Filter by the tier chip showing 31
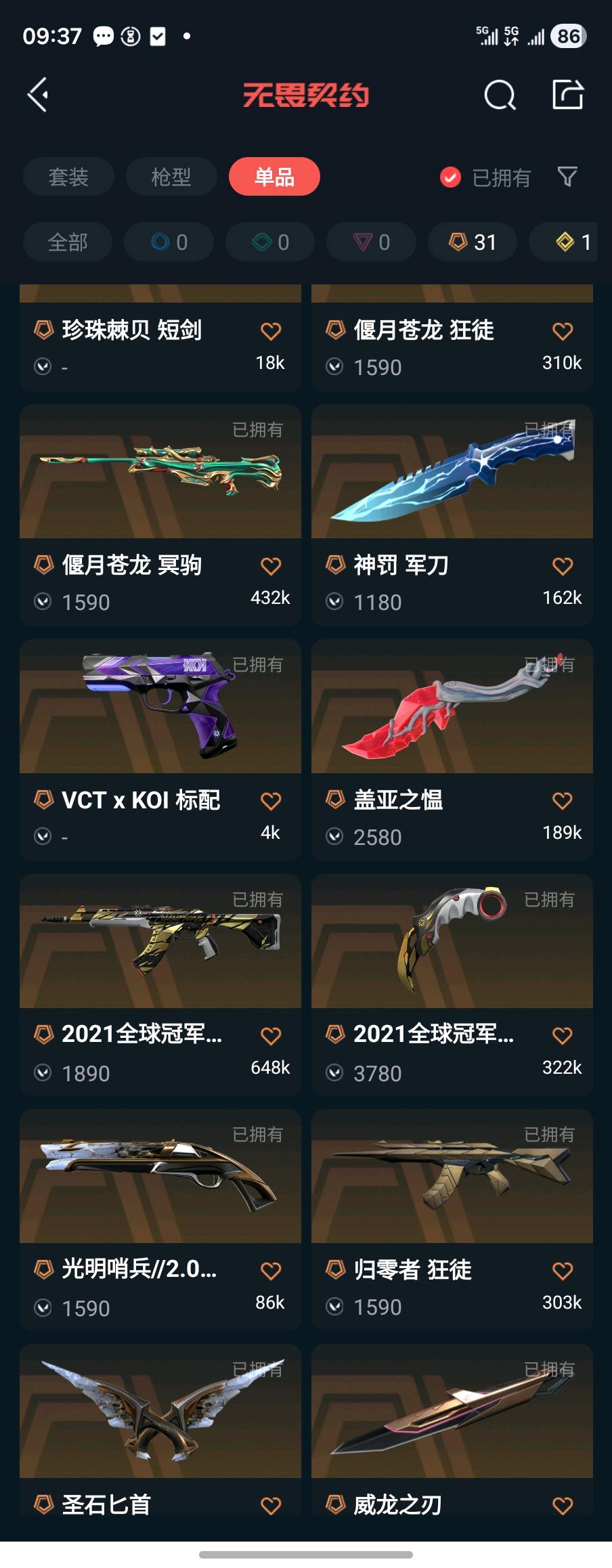 click(473, 242)
